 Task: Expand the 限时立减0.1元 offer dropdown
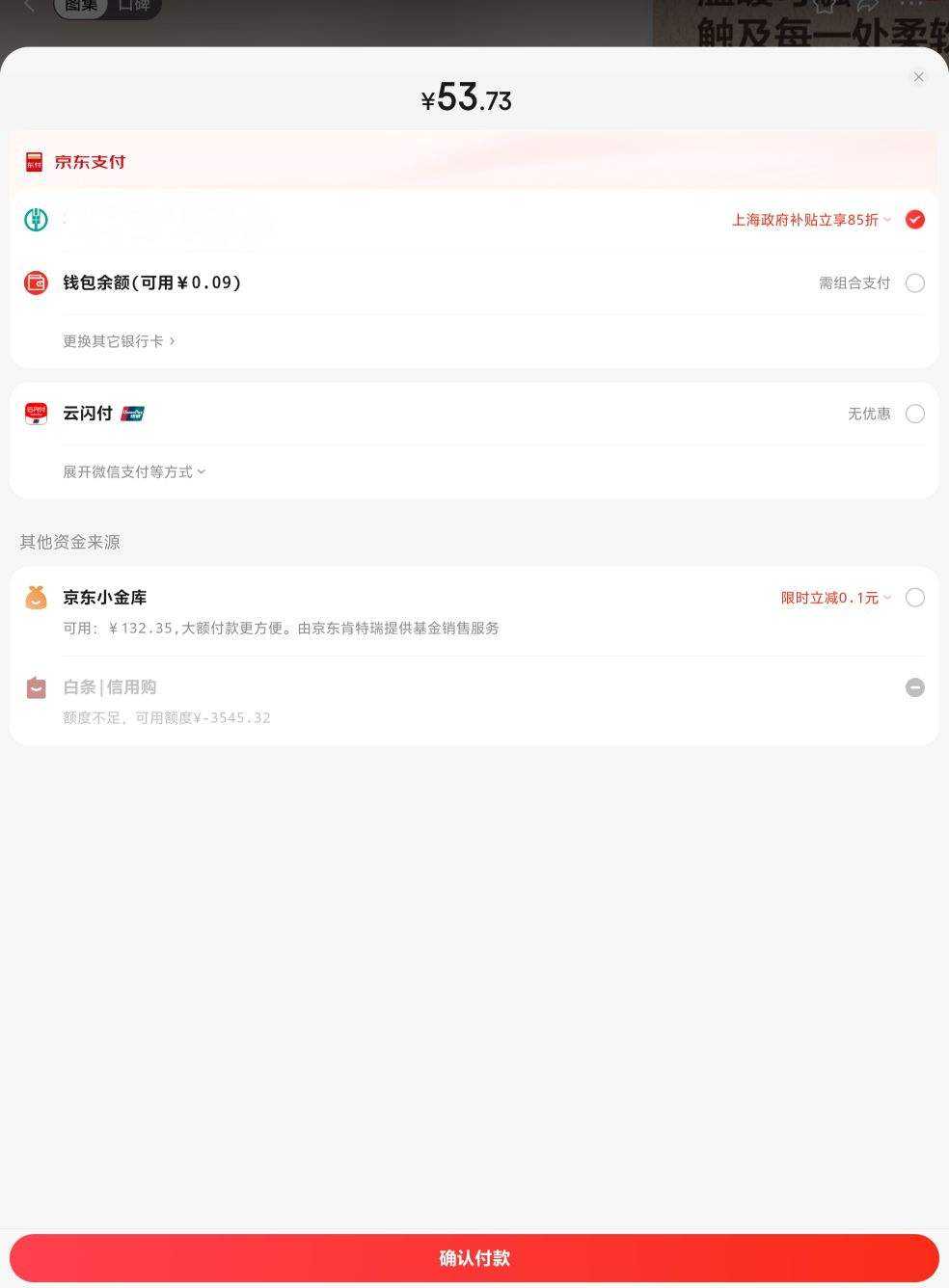tap(835, 598)
